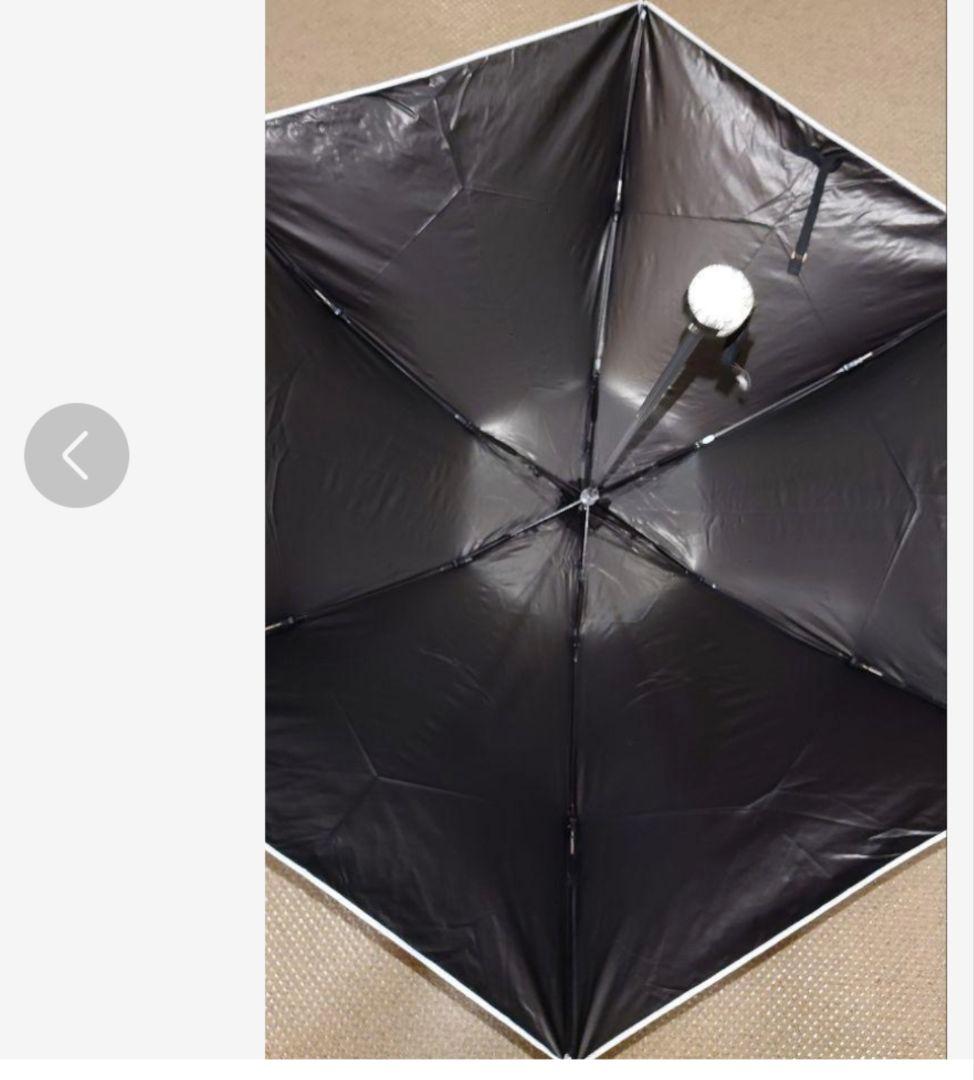
Task: Go to the previous product image
Action: [76, 456]
